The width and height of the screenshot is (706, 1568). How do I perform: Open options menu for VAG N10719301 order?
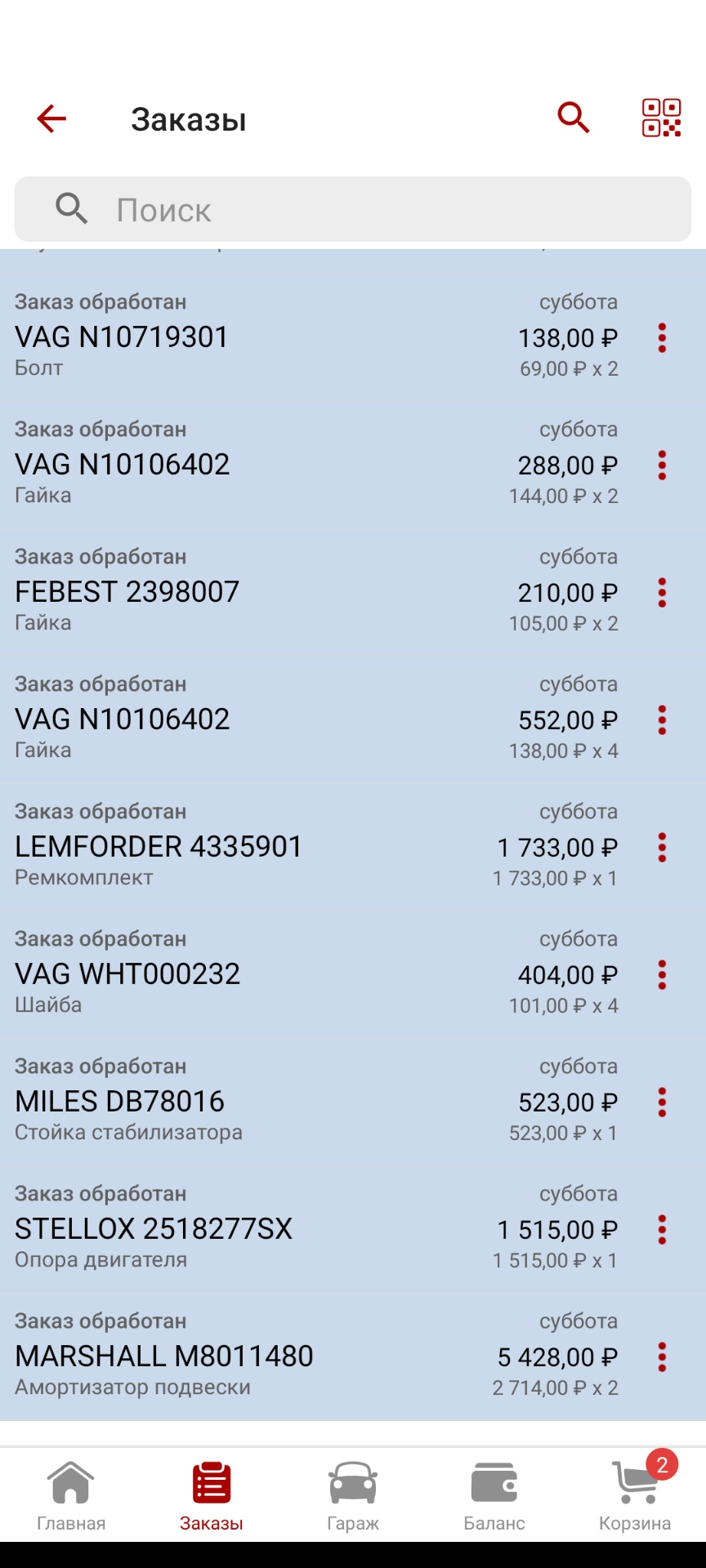[x=664, y=337]
